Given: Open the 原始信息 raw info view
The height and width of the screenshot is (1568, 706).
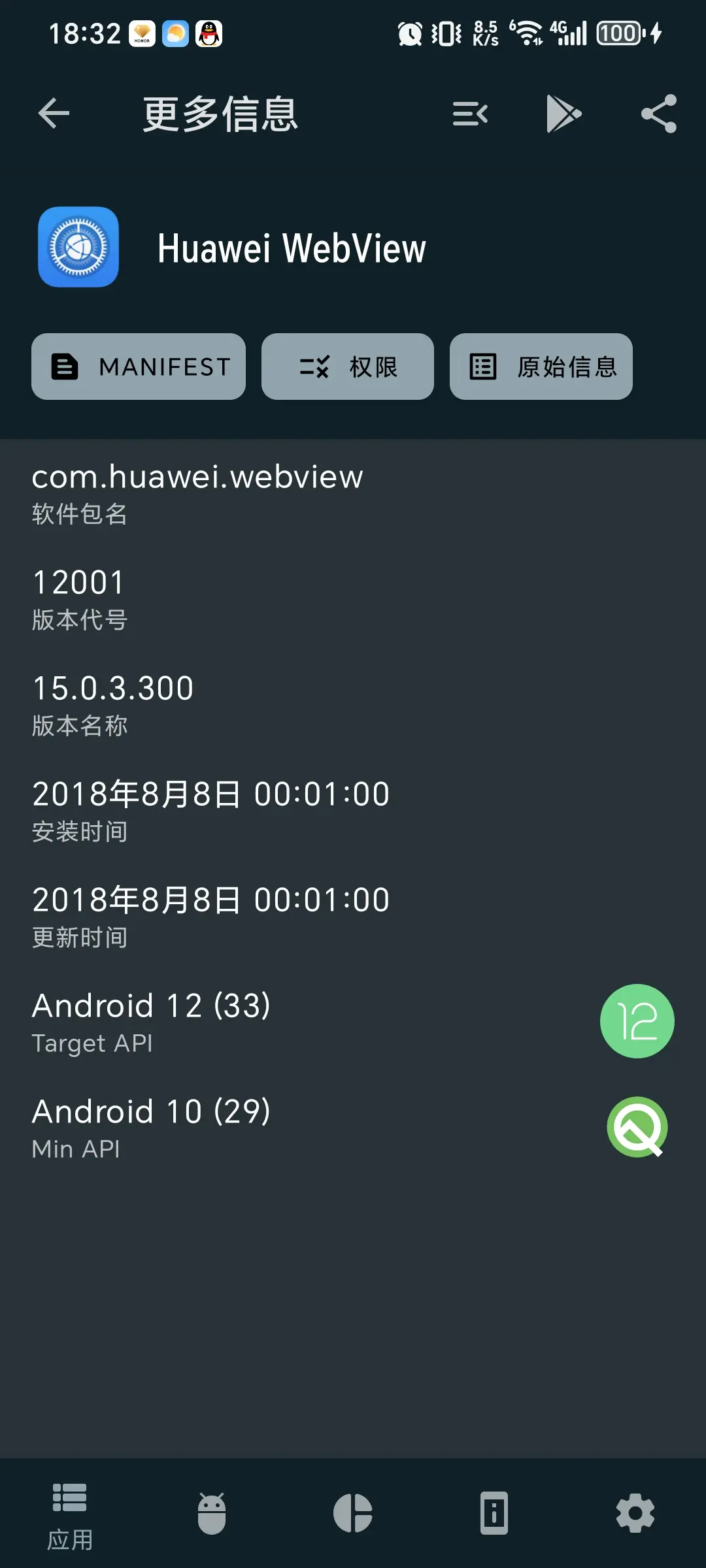Looking at the screenshot, I should click(541, 367).
